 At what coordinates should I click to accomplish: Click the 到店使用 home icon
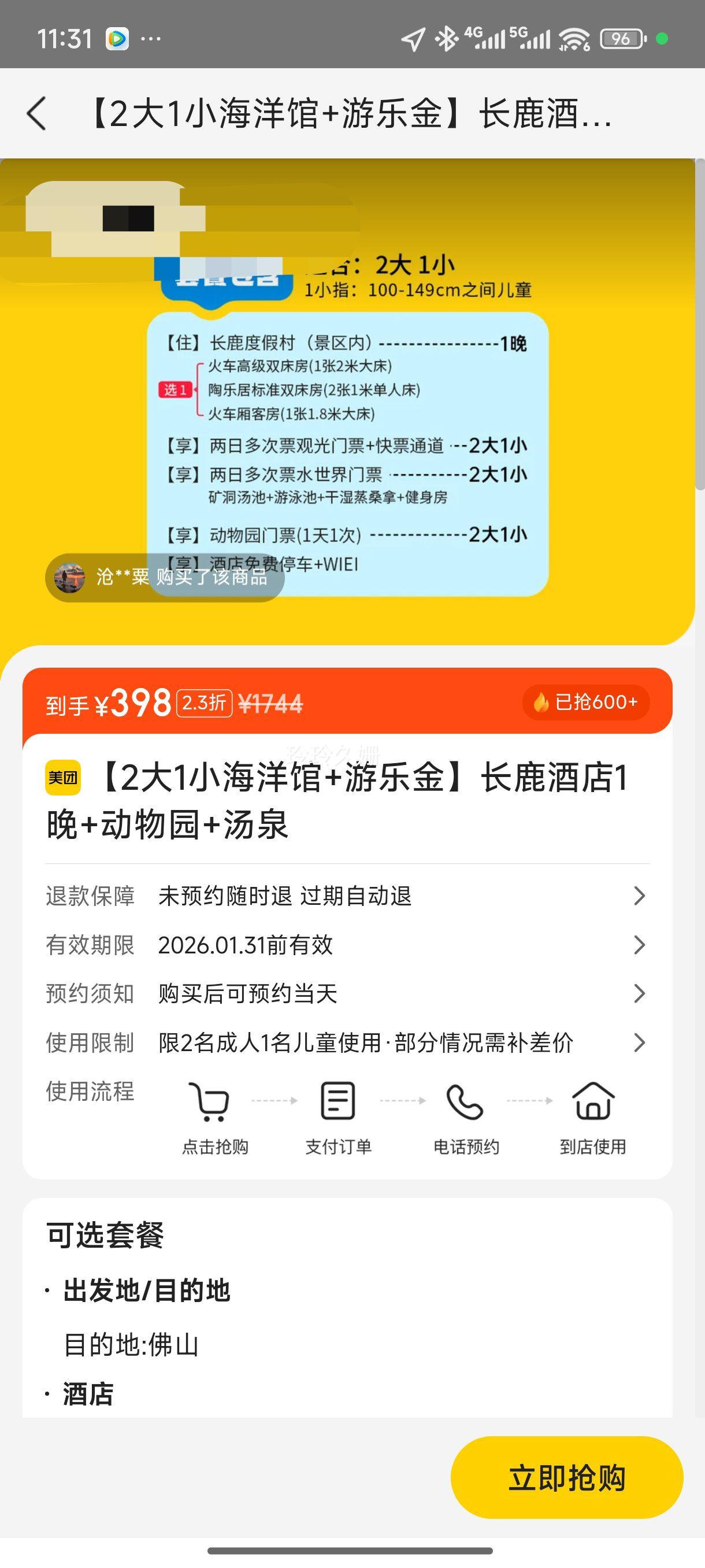(x=594, y=1104)
